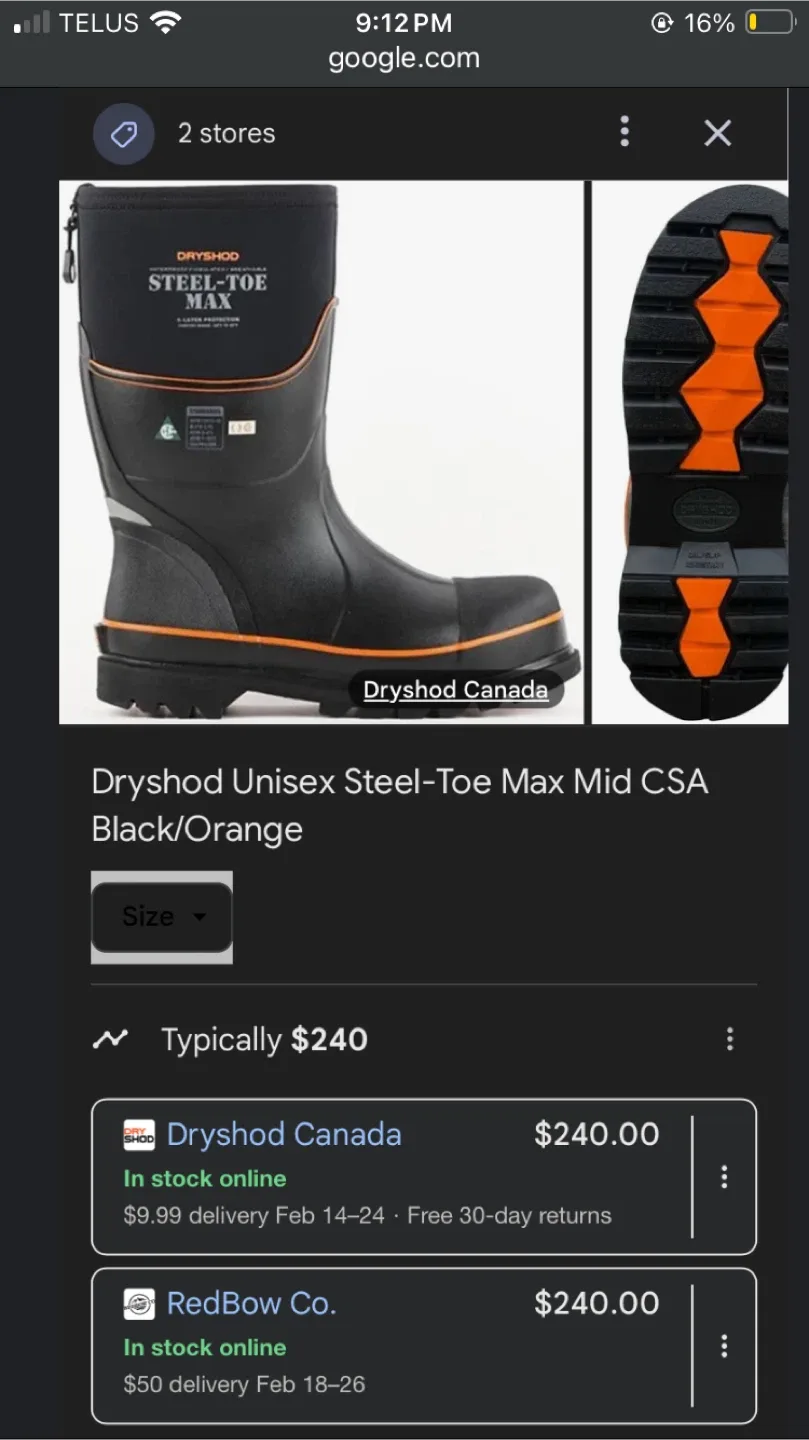Close the 2 stores shopping panel
The image size is (809, 1440).
717,132
